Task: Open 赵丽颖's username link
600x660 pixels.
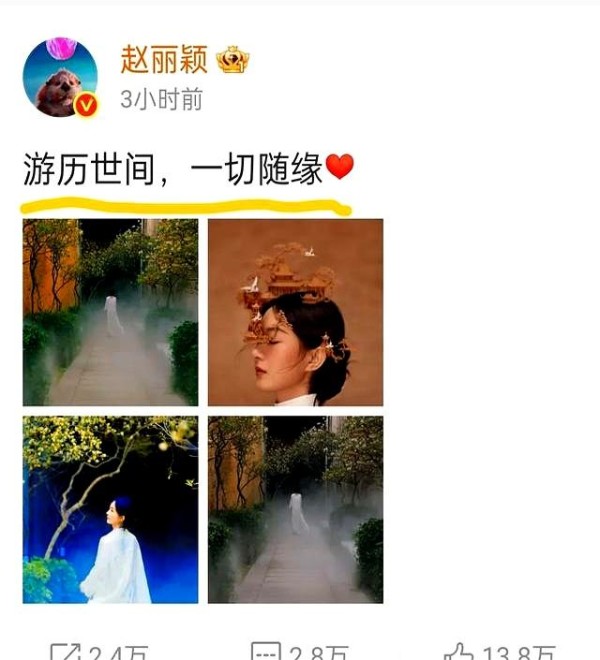Action: (163, 60)
